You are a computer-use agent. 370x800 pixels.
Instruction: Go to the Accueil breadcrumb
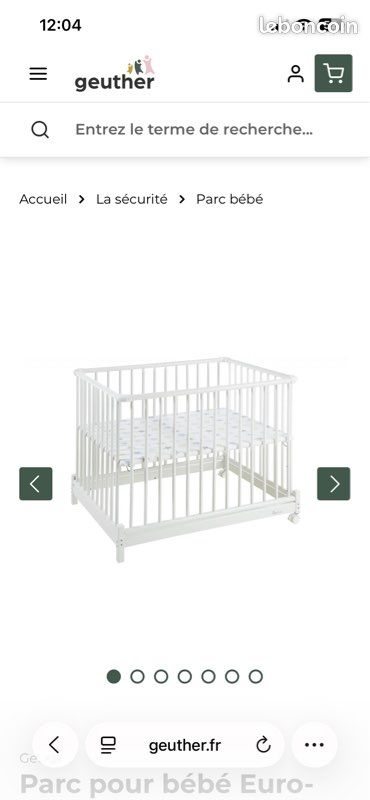tap(43, 199)
